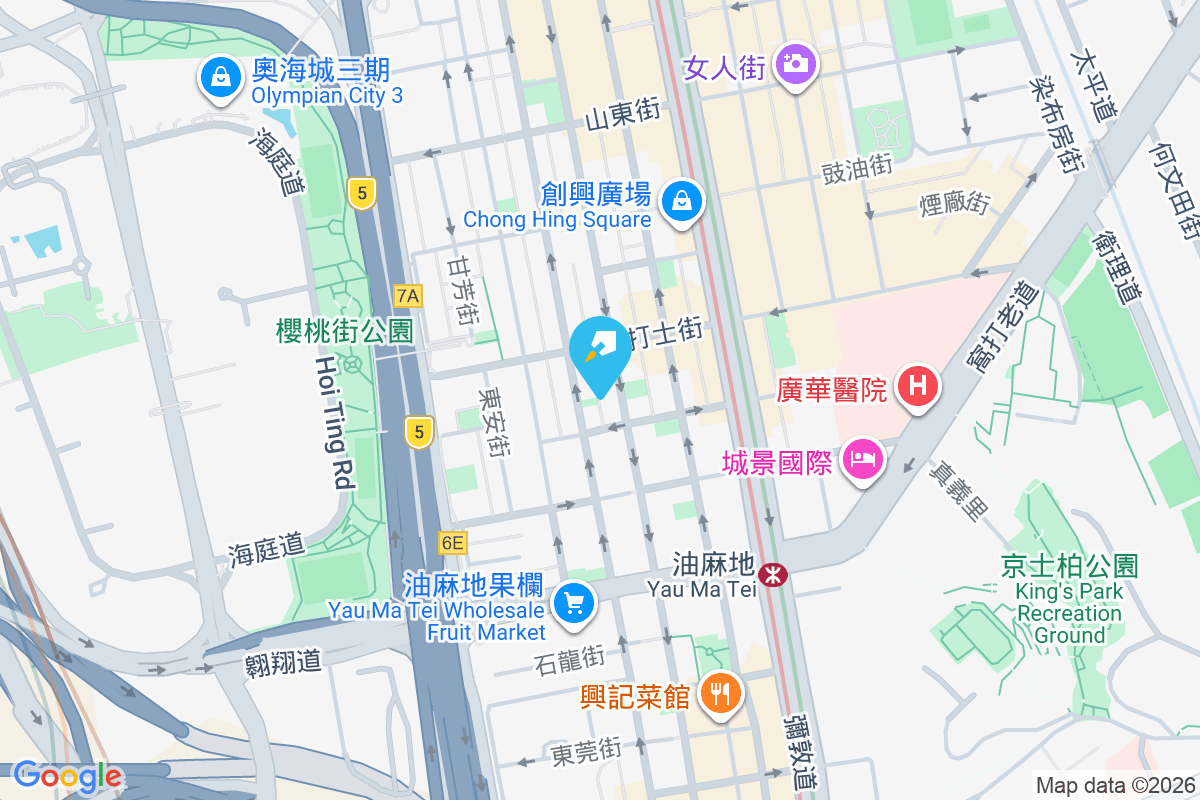Tap the 興記菜館 restaurant marker
1200x800 pixels.
tap(719, 694)
